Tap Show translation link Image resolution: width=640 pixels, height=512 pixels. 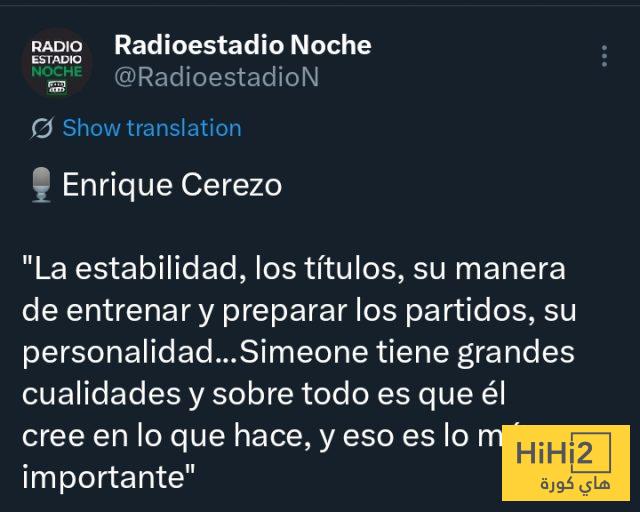(151, 128)
